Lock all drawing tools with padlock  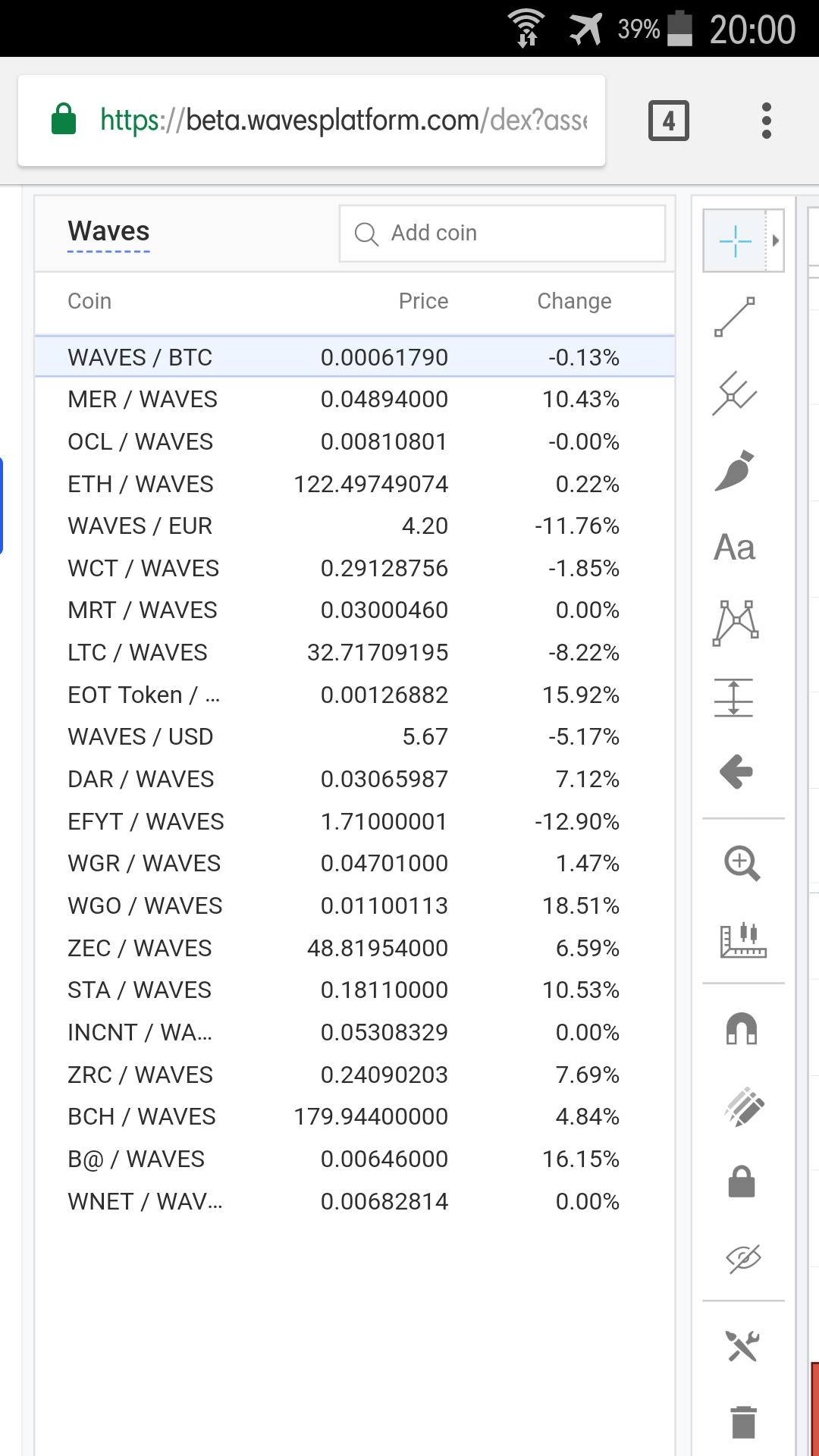[x=742, y=1181]
